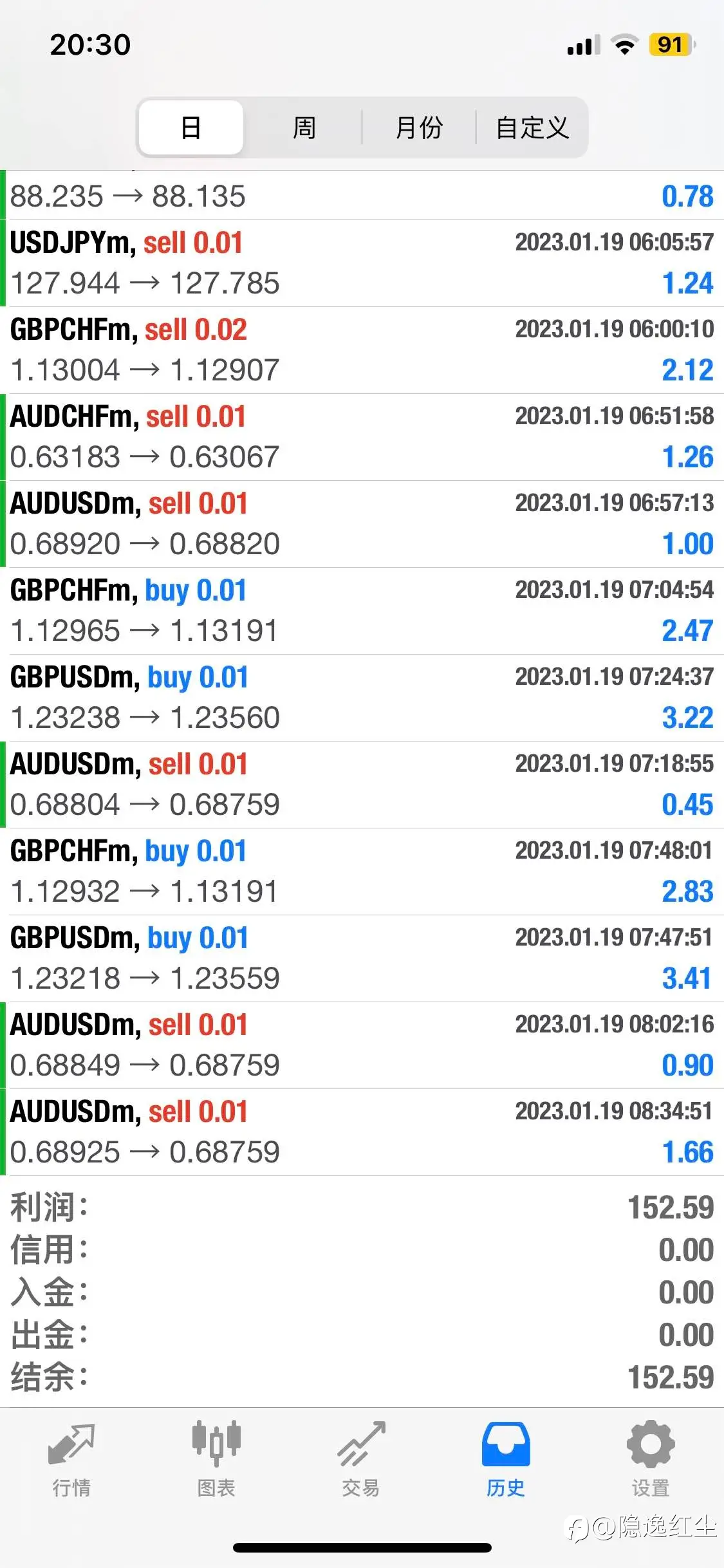Open GBPCHFm buy trade with profit 2.83
The height and width of the screenshot is (1568, 724).
pos(362,872)
